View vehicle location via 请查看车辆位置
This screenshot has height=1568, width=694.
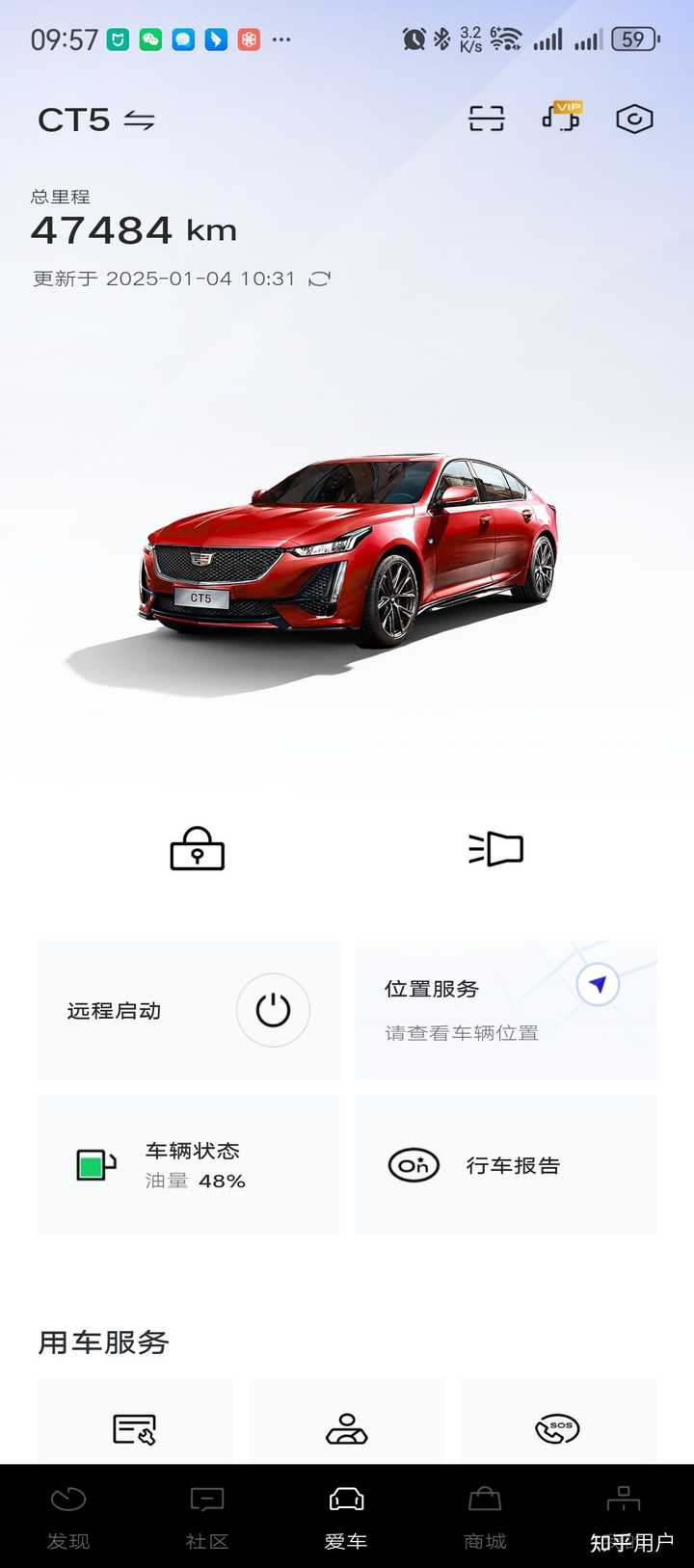pyautogui.click(x=460, y=1033)
